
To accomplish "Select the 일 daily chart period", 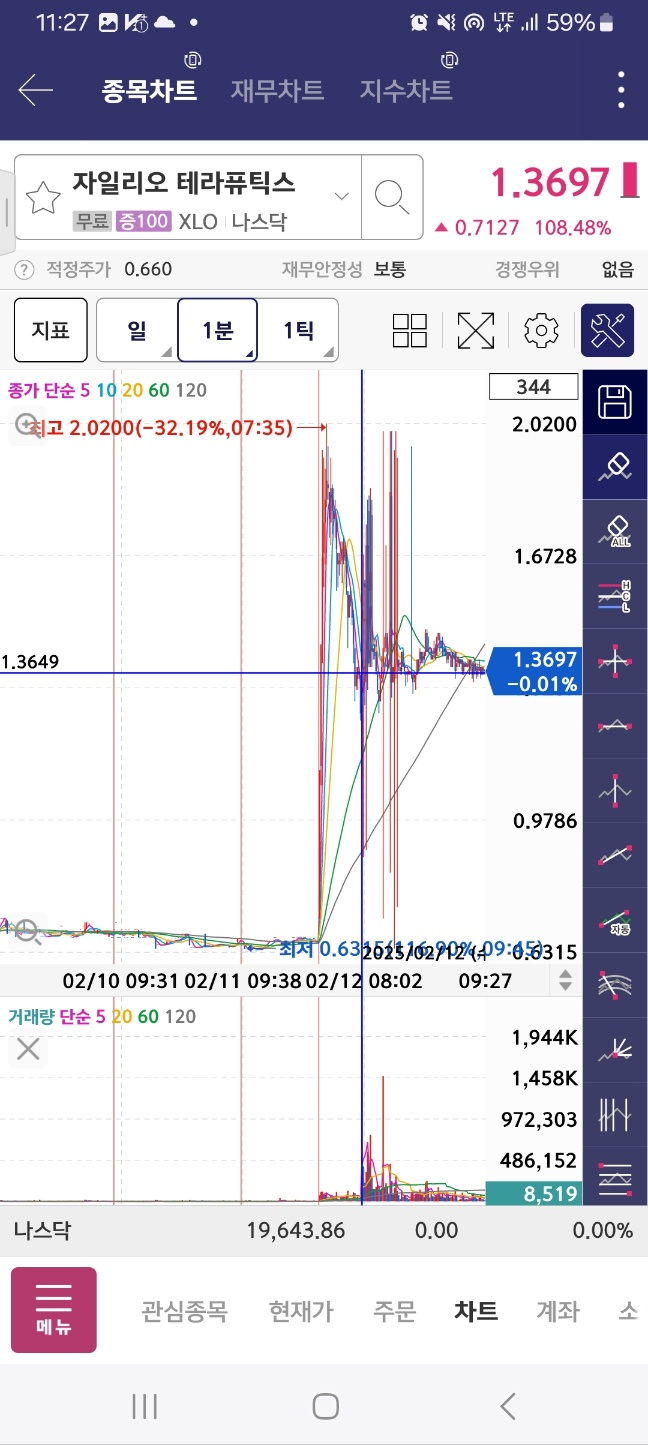I will click(x=137, y=330).
